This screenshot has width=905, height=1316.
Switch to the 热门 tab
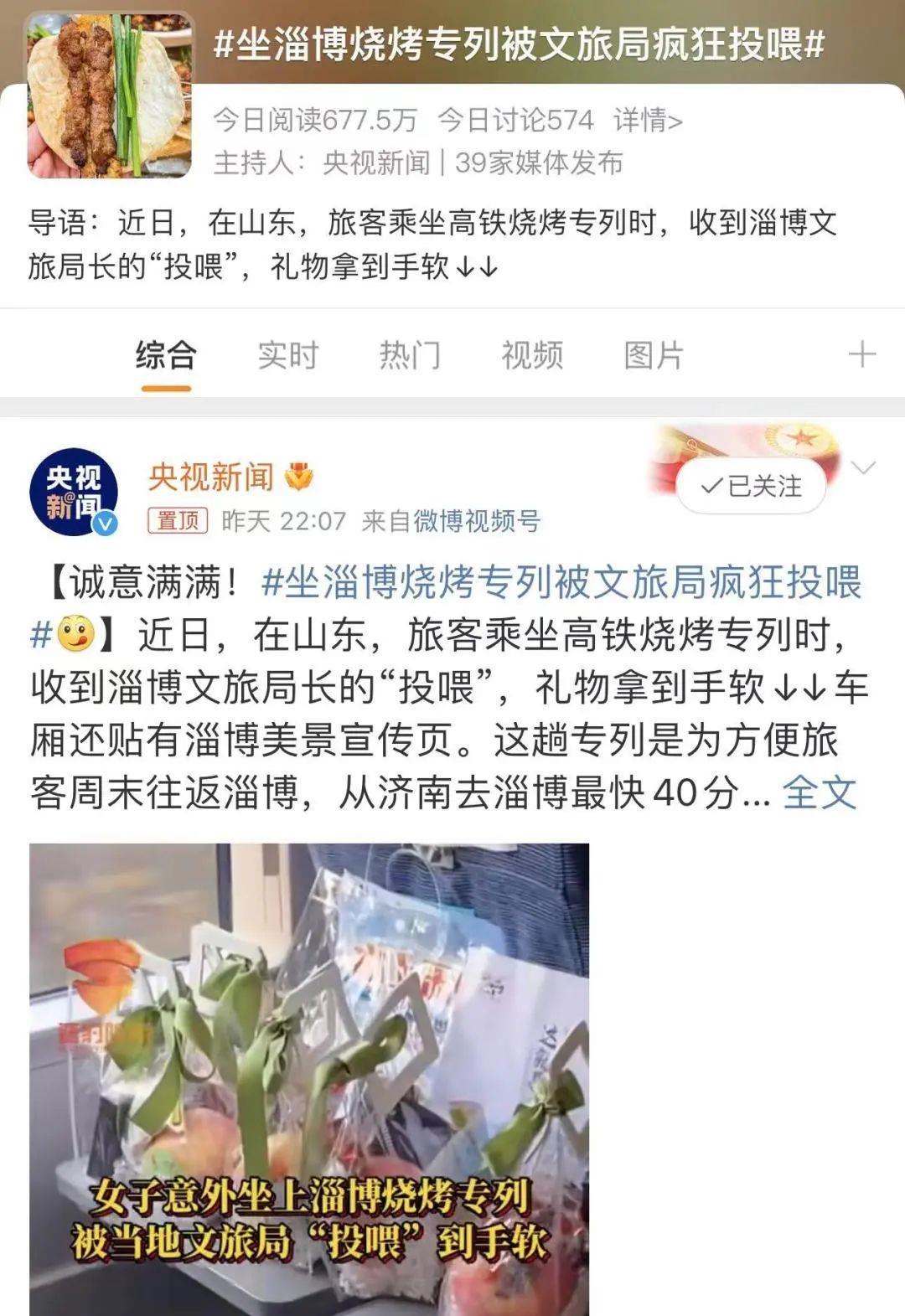click(x=410, y=355)
